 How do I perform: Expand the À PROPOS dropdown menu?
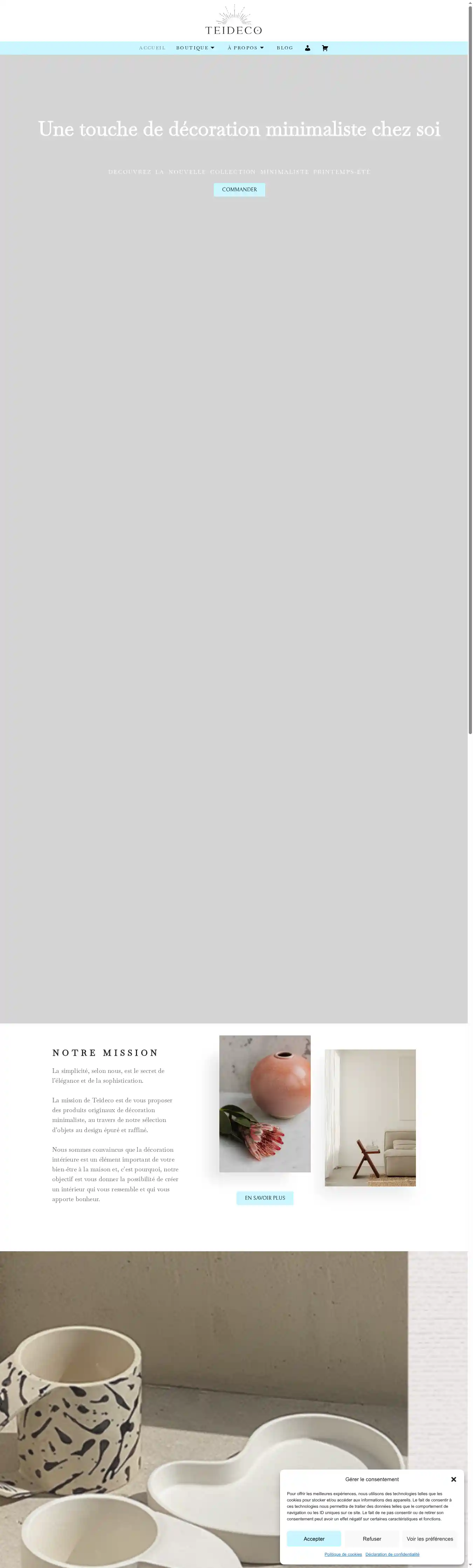[x=245, y=48]
